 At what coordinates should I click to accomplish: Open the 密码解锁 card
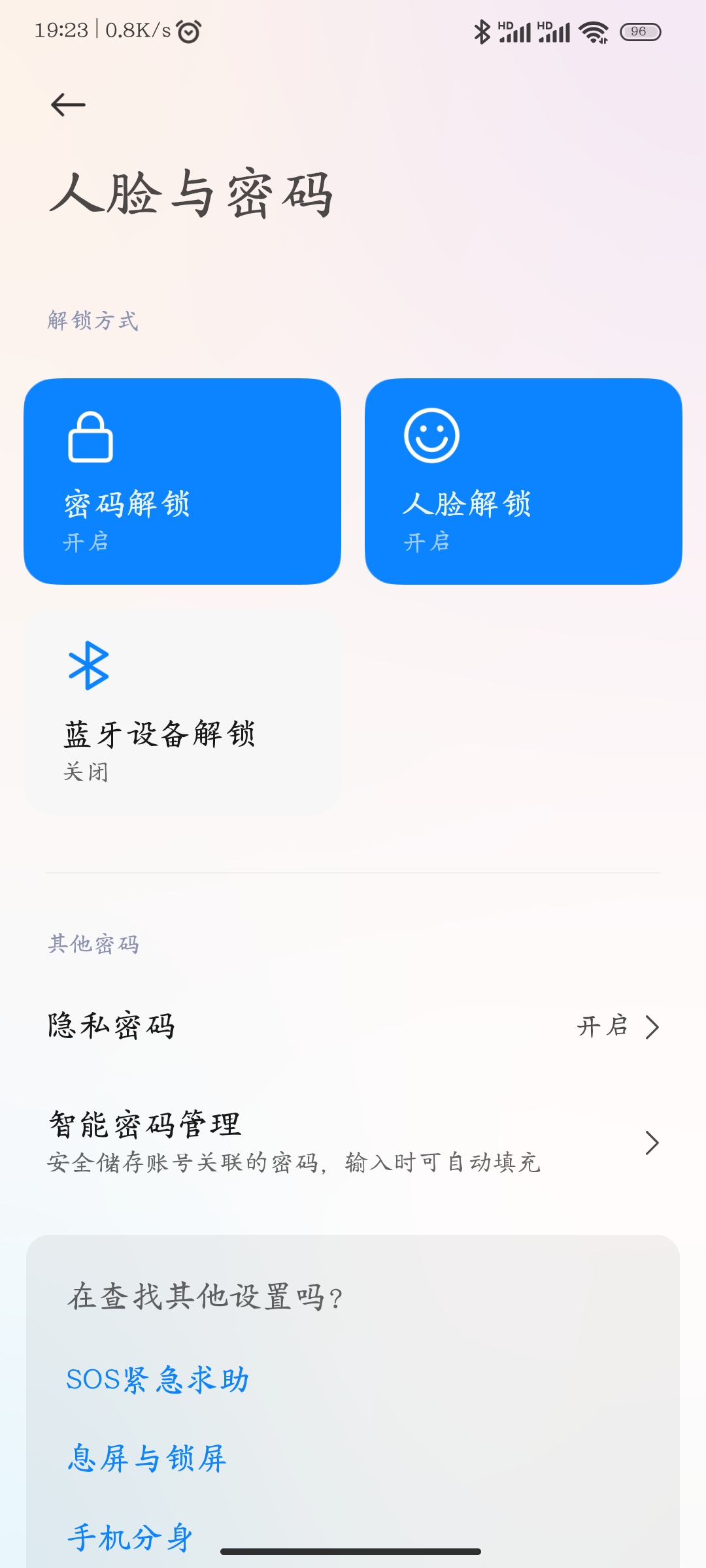pos(182,482)
